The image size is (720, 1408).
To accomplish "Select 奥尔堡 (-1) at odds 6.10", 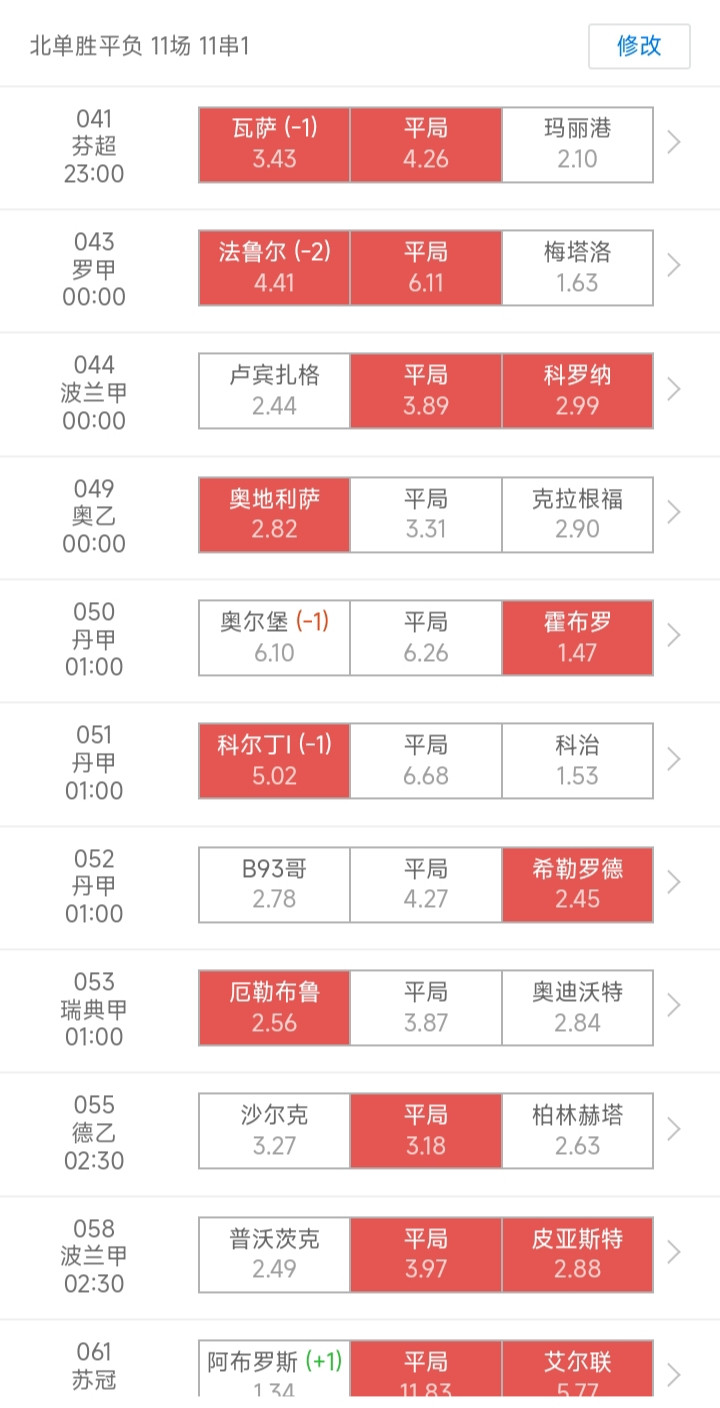I will (x=274, y=637).
